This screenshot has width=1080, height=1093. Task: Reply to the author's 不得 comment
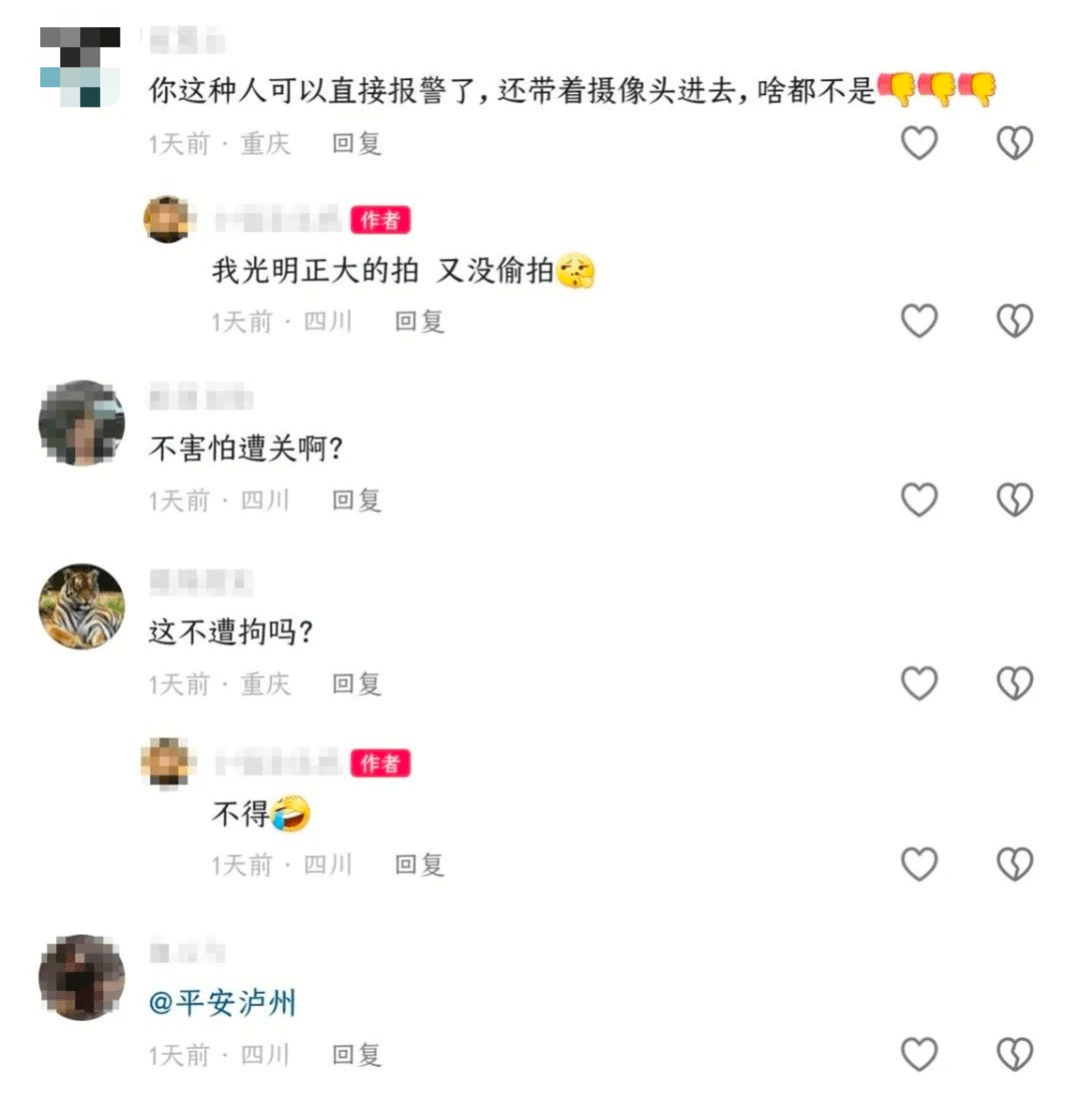pos(419,865)
